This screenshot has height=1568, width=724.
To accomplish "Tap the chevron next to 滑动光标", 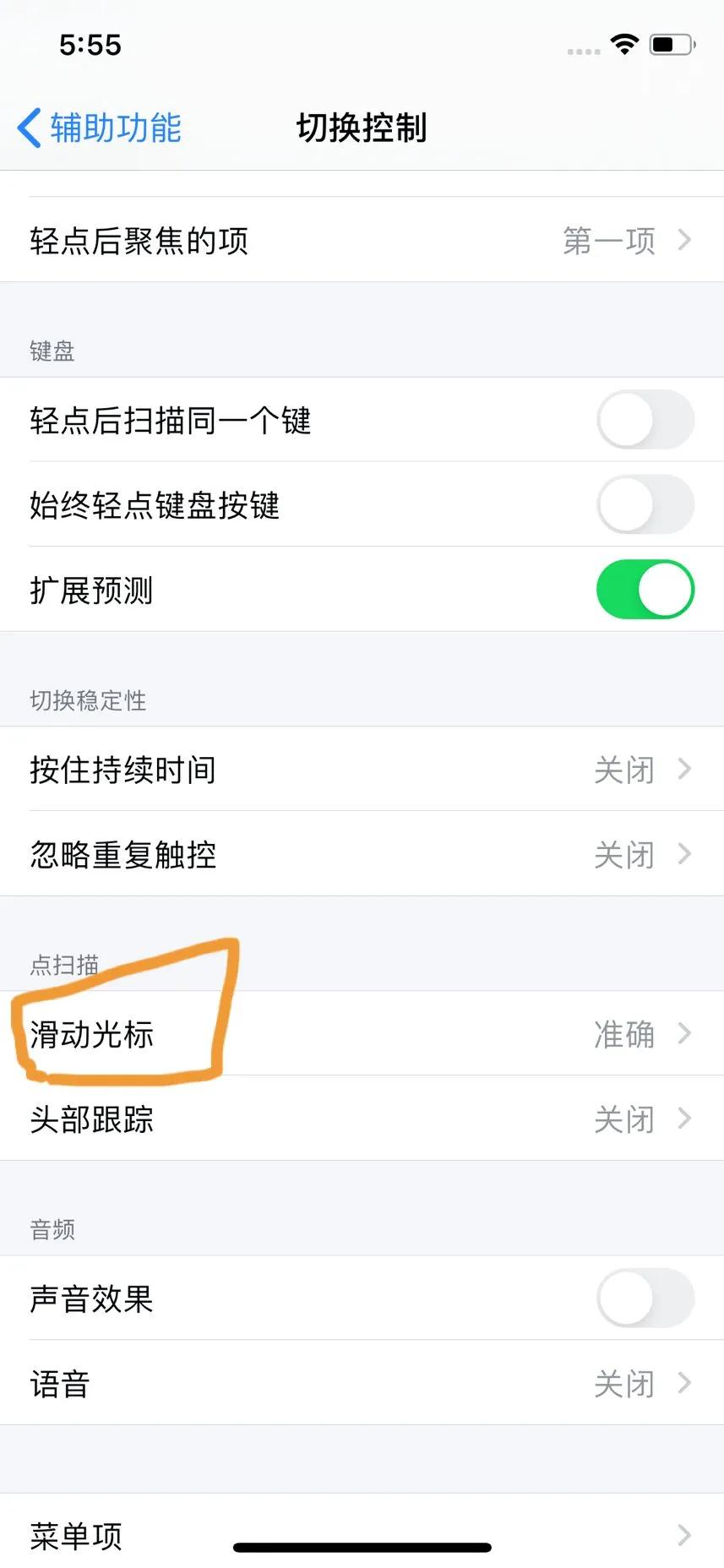I will 684,1034.
